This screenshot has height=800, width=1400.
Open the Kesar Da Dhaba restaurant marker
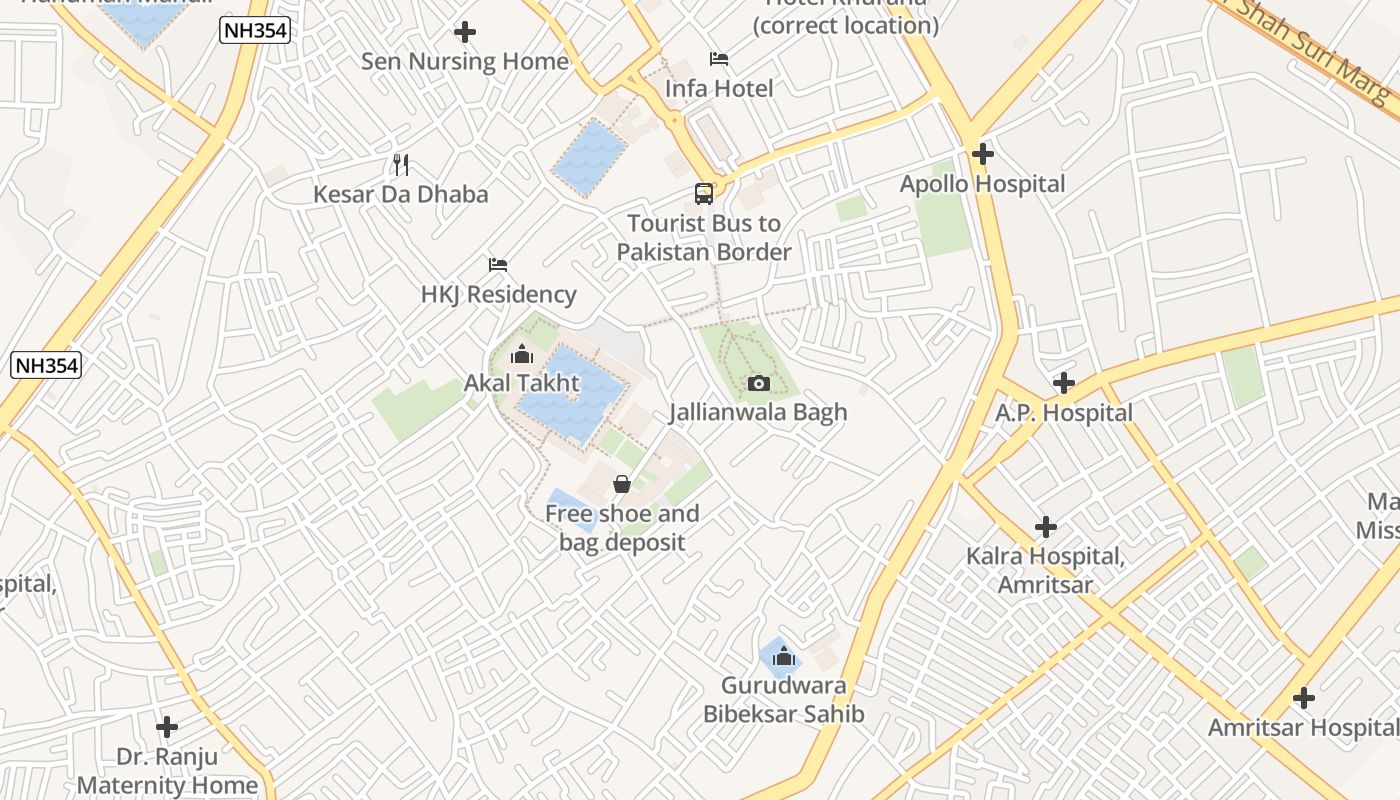401,164
